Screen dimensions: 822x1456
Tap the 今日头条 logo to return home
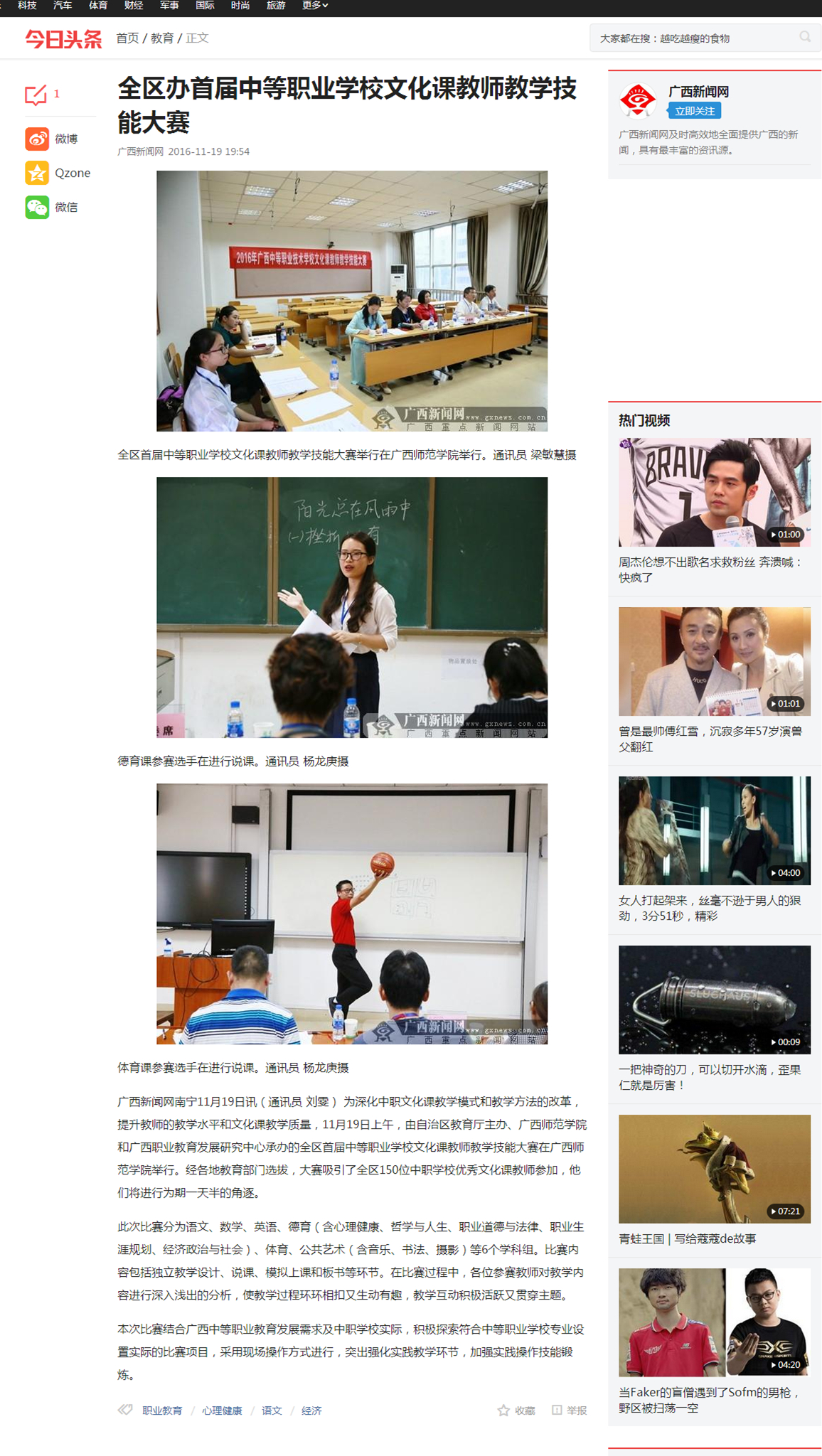click(x=63, y=38)
